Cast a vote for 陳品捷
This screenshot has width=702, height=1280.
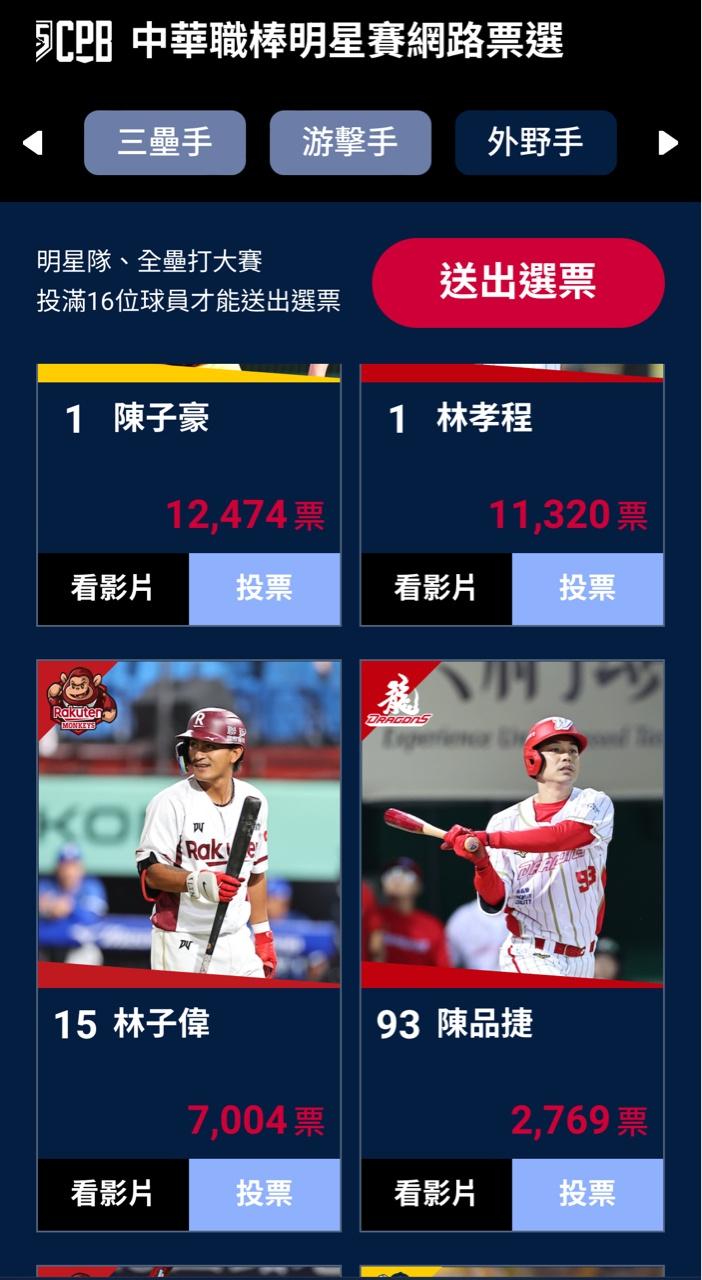(587, 1194)
